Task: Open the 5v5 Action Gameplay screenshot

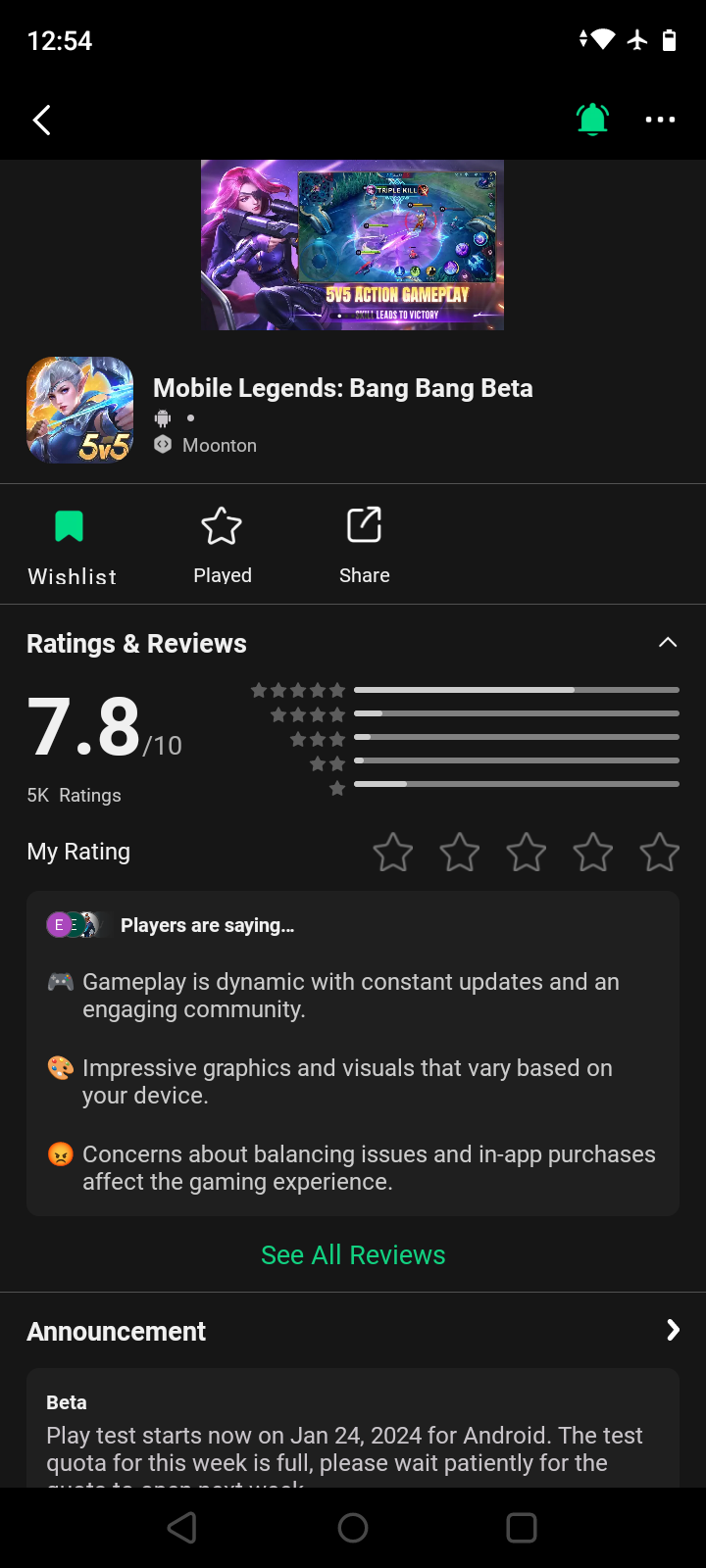Action: 353,245
